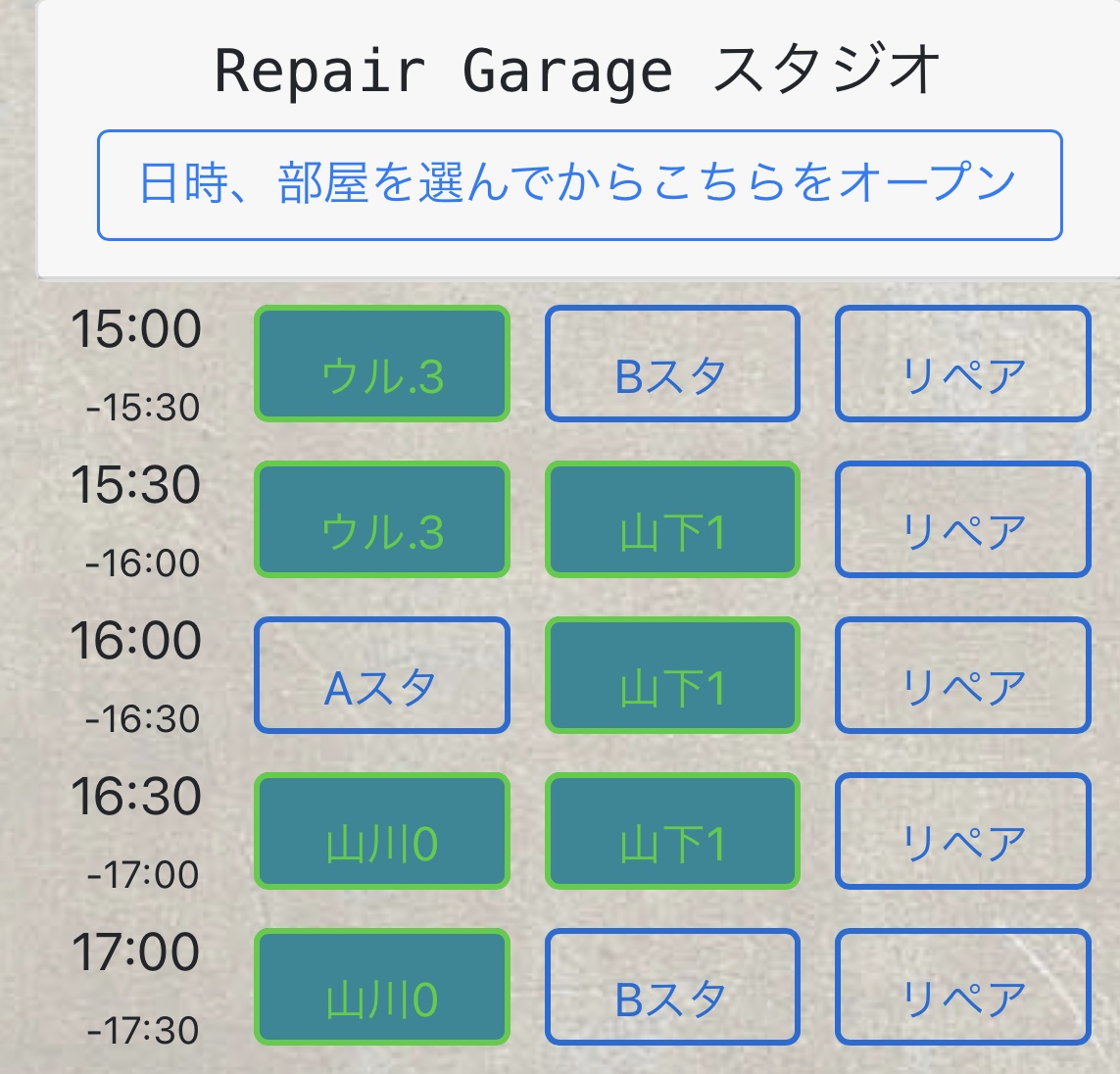This screenshot has width=1120, height=1074.
Task: Select the 山川0 slot at 17:00
Action: point(382,987)
